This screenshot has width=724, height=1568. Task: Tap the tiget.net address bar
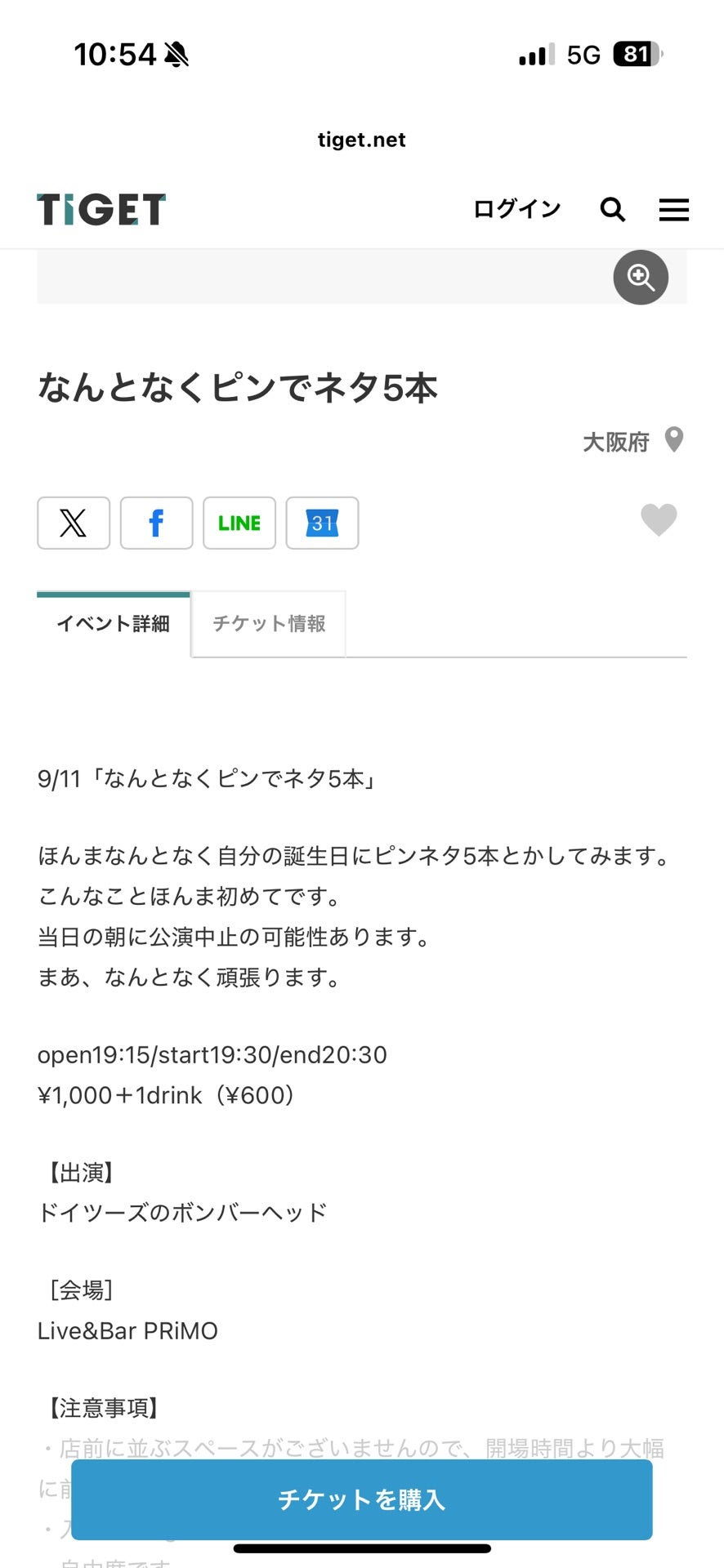[x=361, y=140]
